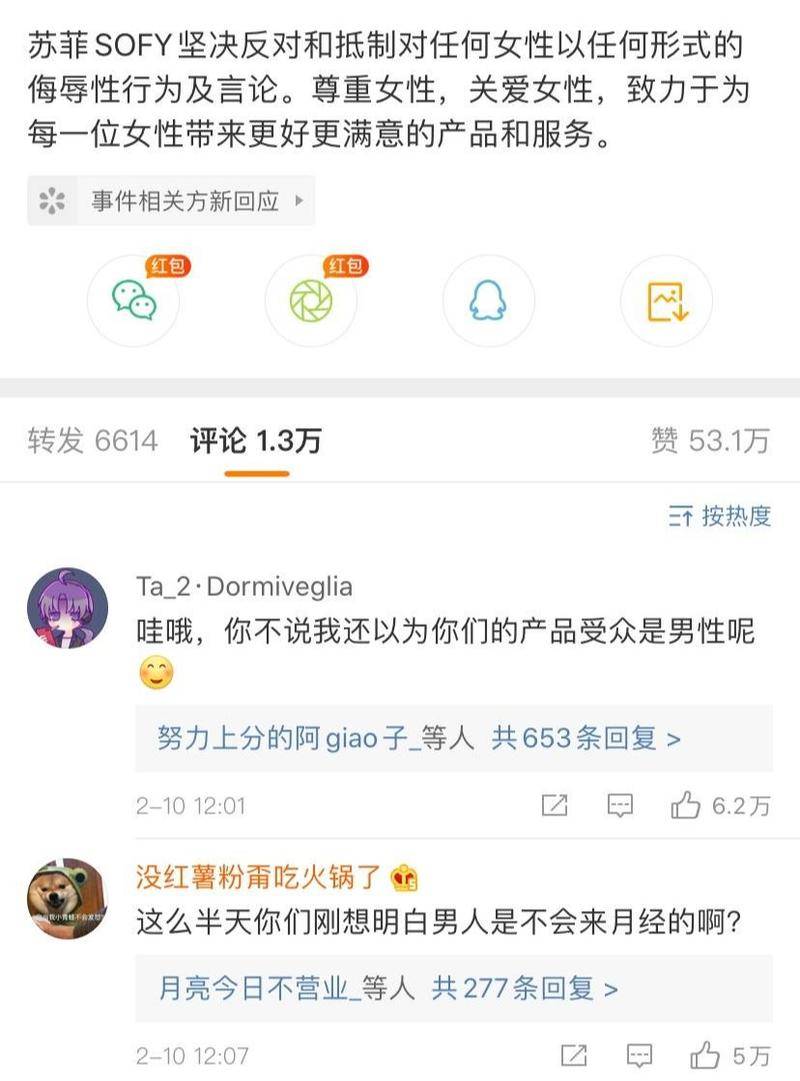Repost 没红薯粉甭吃火锅了's comment

(x=574, y=1055)
